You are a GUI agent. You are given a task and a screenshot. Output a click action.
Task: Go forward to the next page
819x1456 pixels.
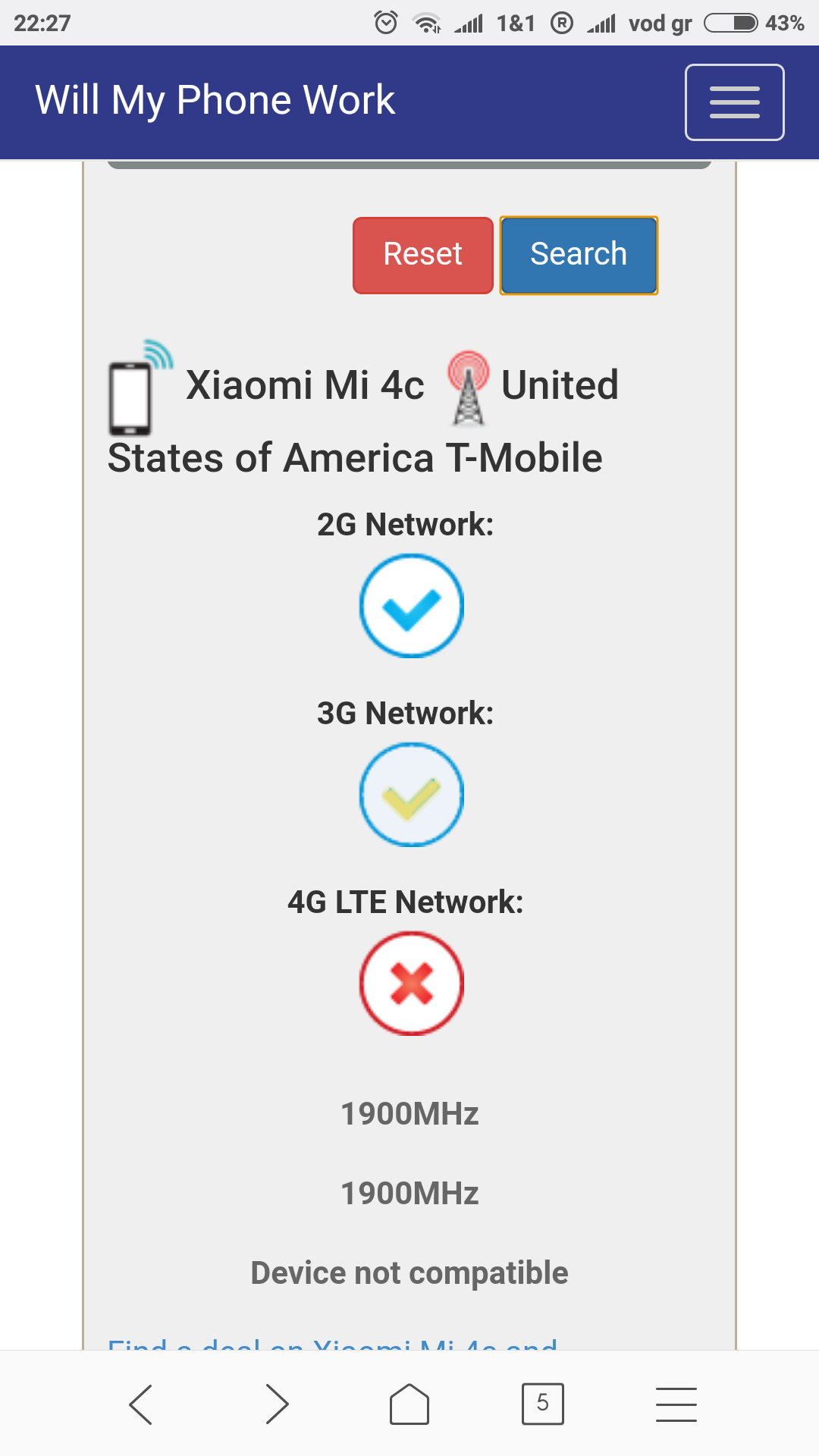point(277,1404)
